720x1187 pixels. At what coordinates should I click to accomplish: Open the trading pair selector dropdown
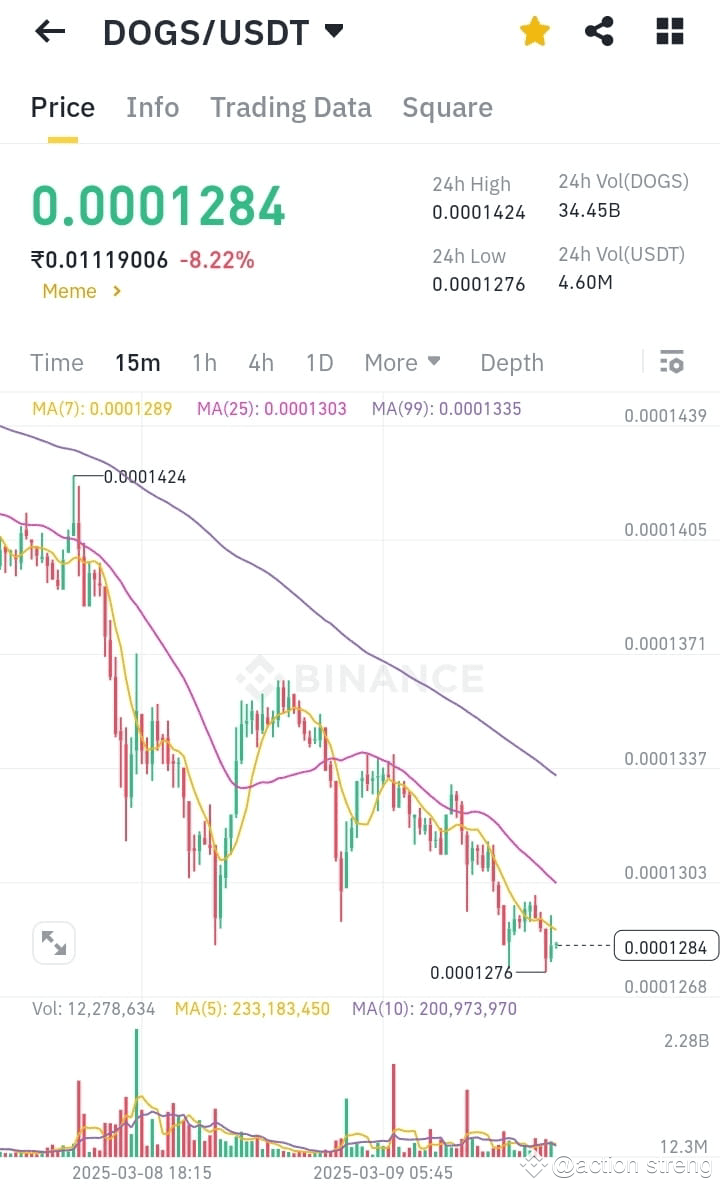coord(332,31)
